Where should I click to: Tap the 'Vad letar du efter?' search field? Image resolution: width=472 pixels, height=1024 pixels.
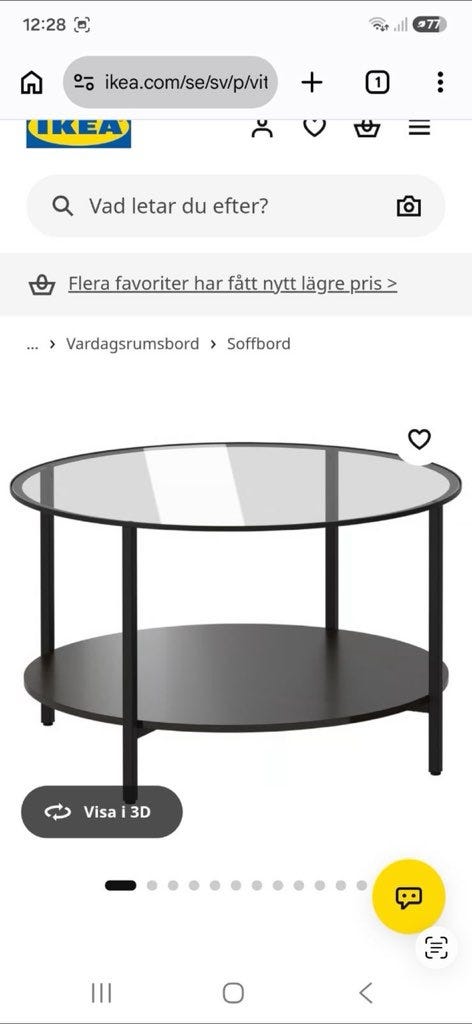point(236,206)
